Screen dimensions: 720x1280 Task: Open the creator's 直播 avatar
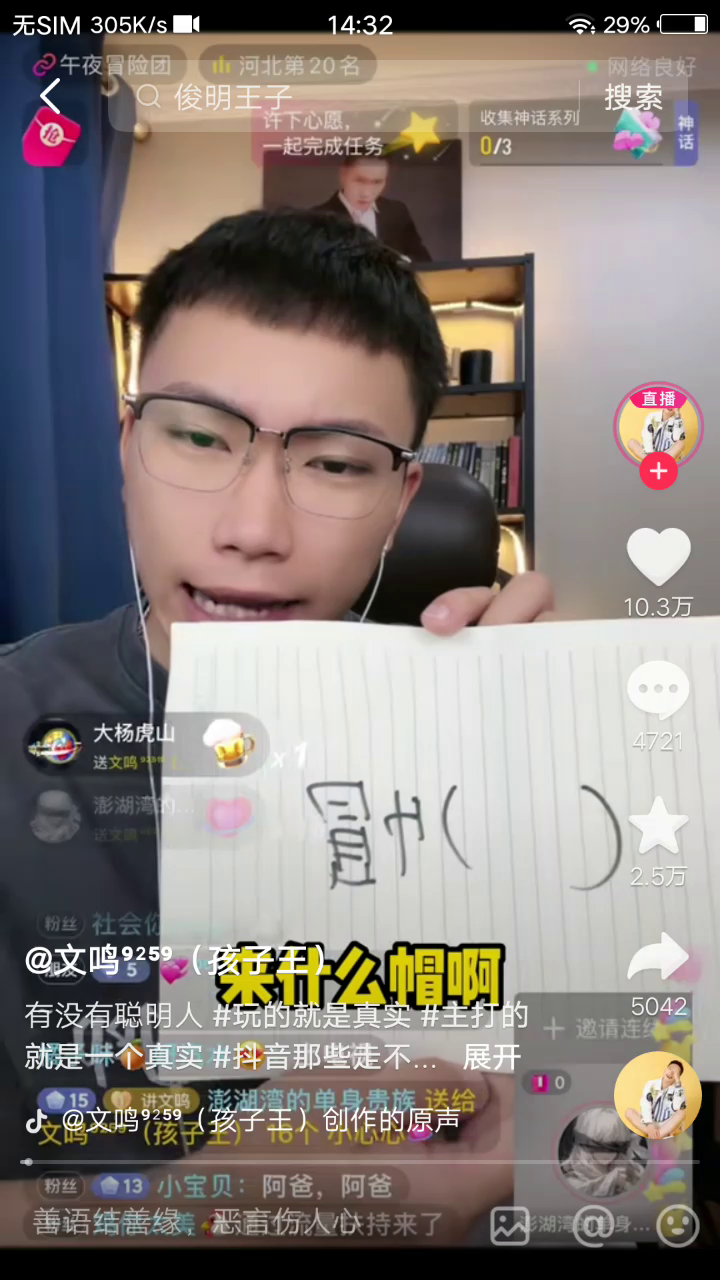coord(658,425)
